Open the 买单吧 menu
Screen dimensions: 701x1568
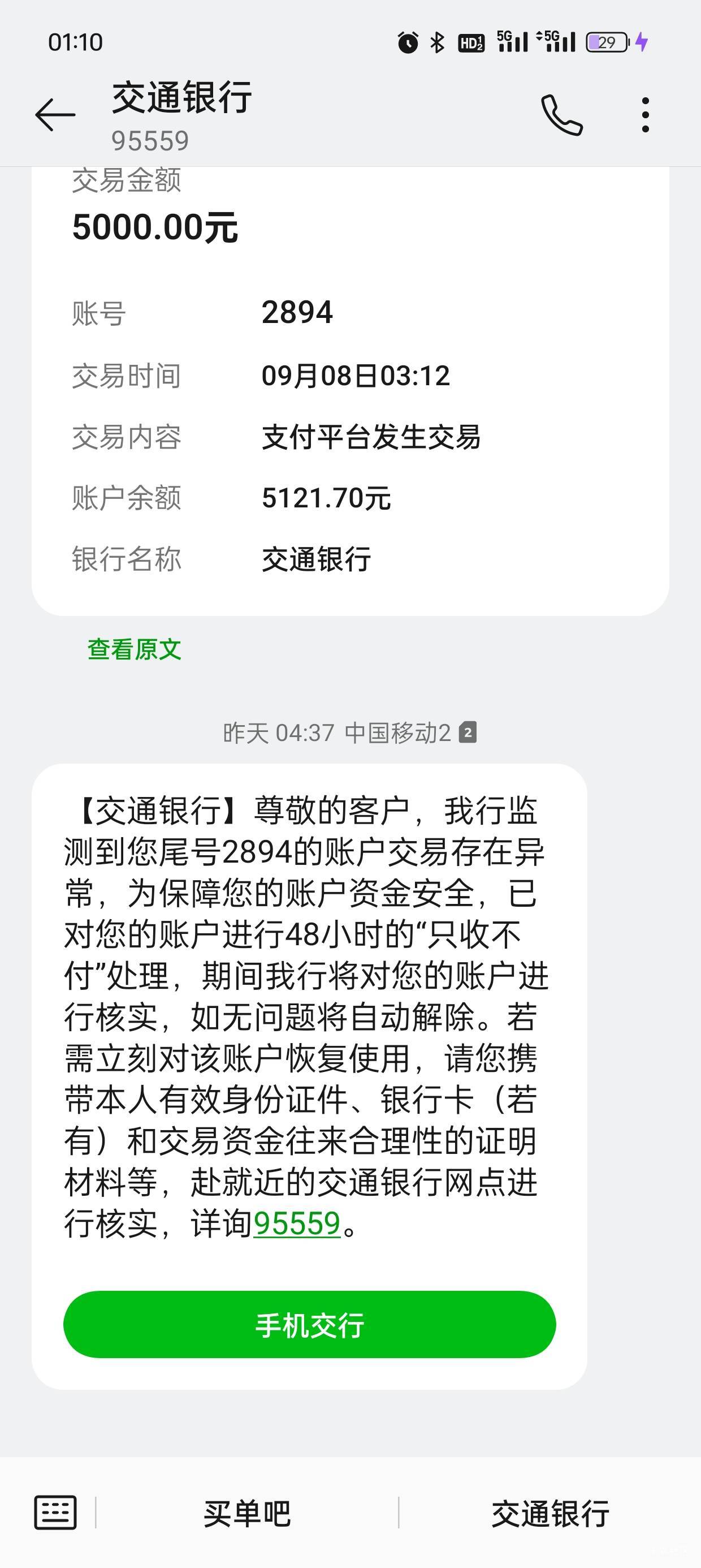[247, 1513]
